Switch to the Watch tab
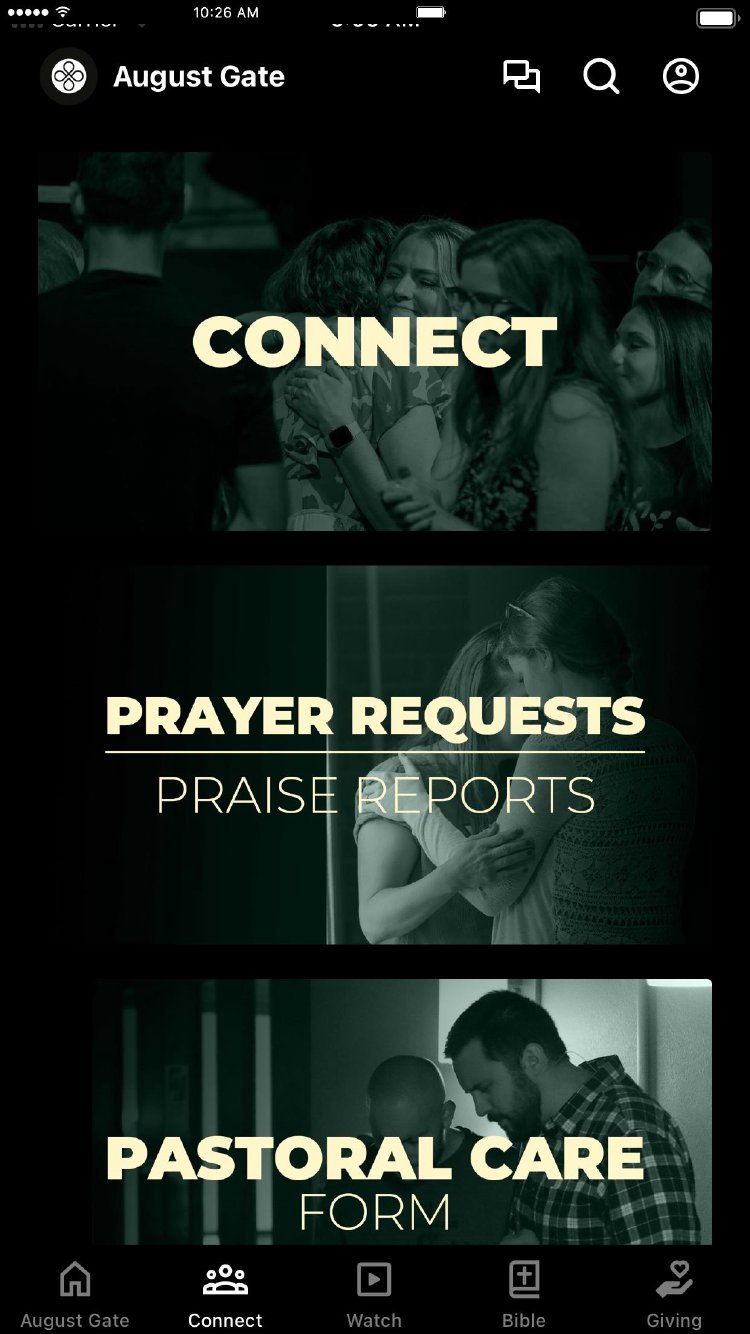Screen dimensions: 750x1334 point(374,1294)
